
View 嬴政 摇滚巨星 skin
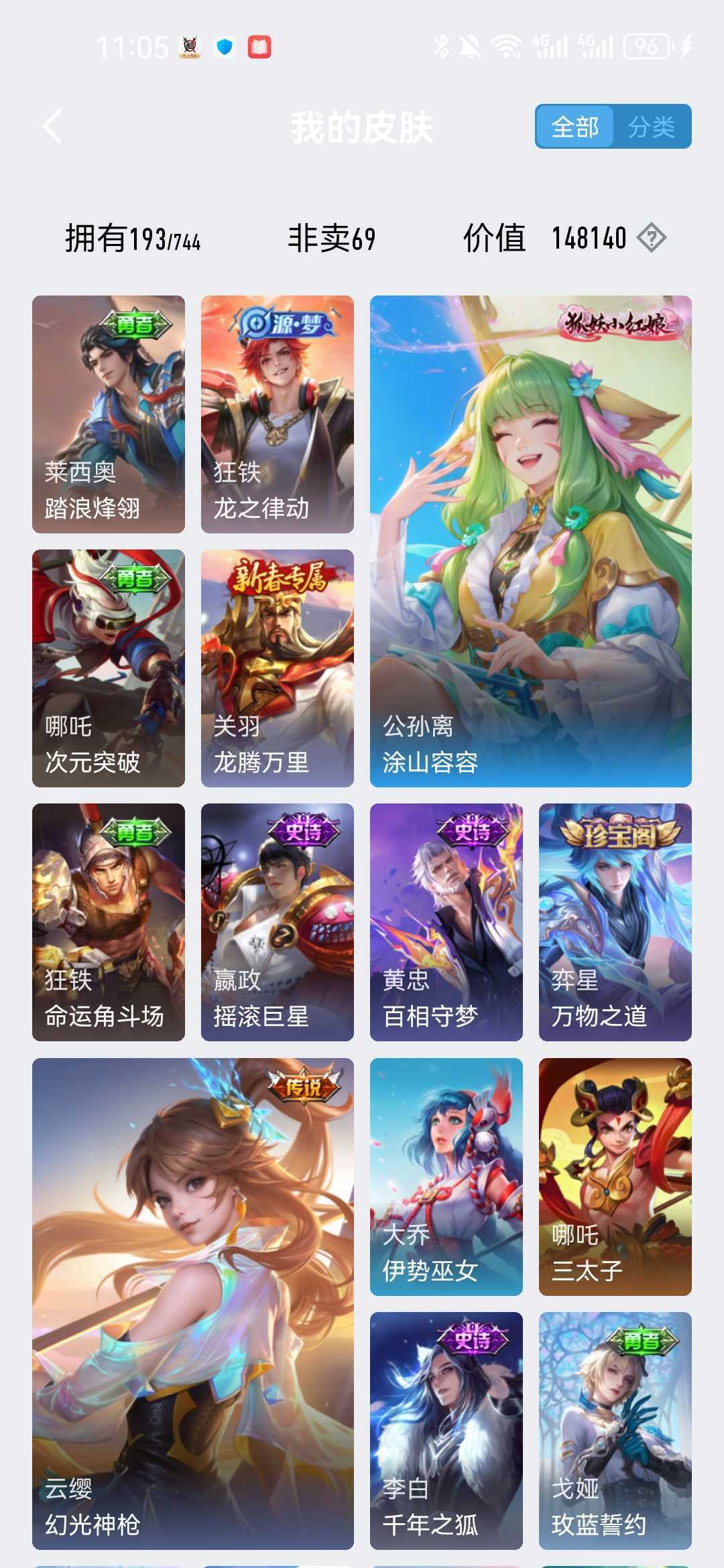[278, 921]
